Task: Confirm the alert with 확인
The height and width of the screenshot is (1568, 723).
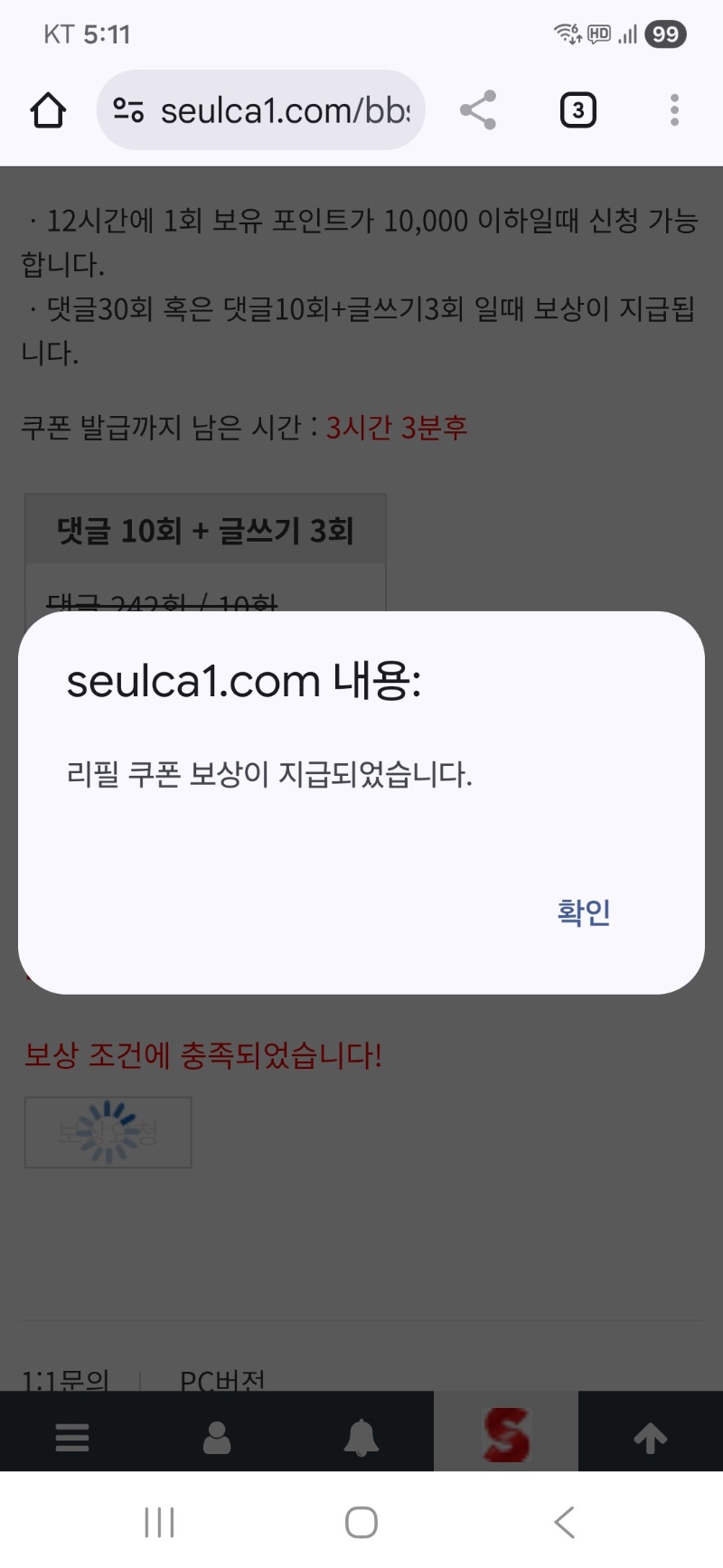Action: (x=584, y=912)
